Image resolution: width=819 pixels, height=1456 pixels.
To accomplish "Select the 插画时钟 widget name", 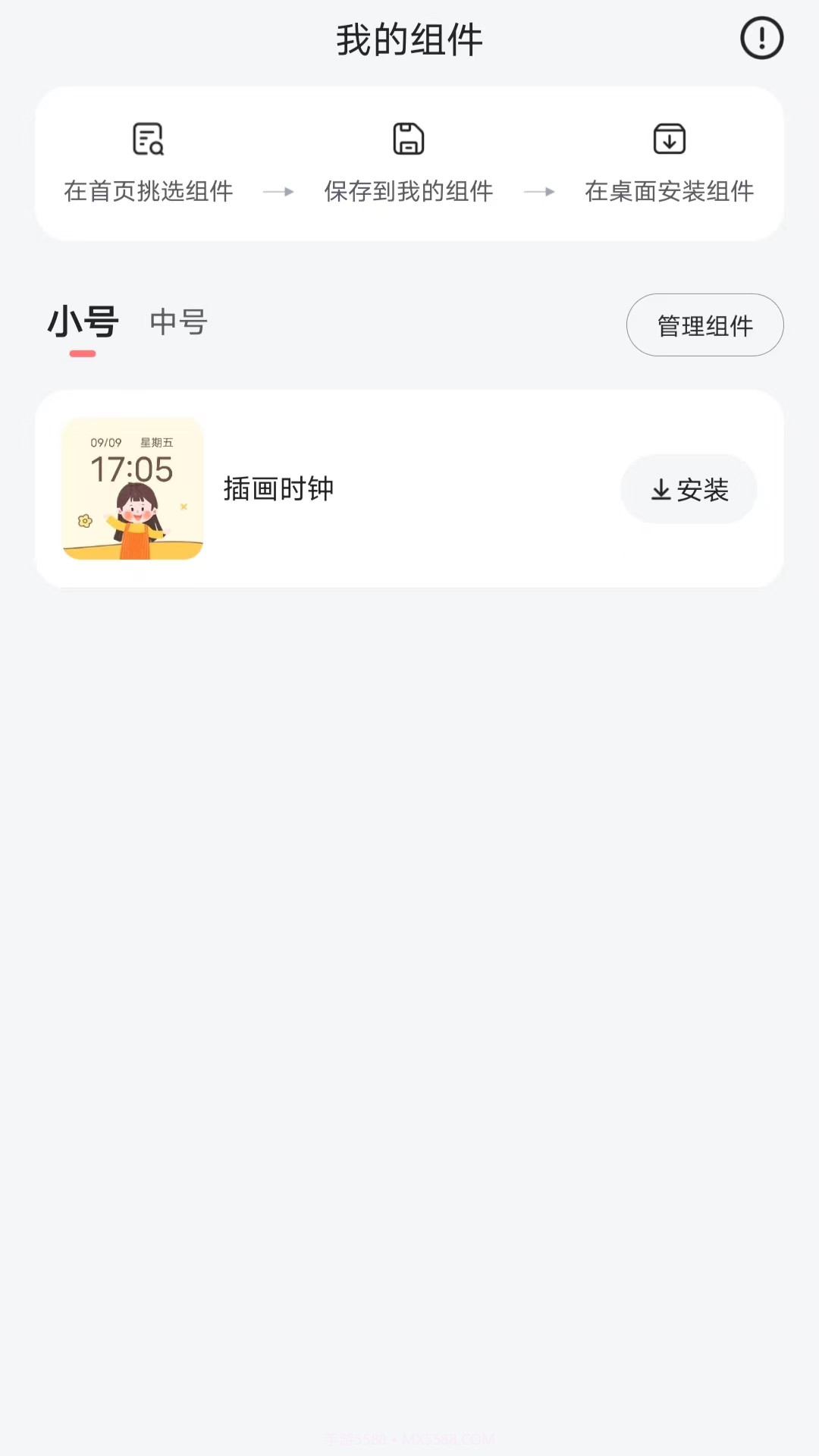I will [279, 490].
